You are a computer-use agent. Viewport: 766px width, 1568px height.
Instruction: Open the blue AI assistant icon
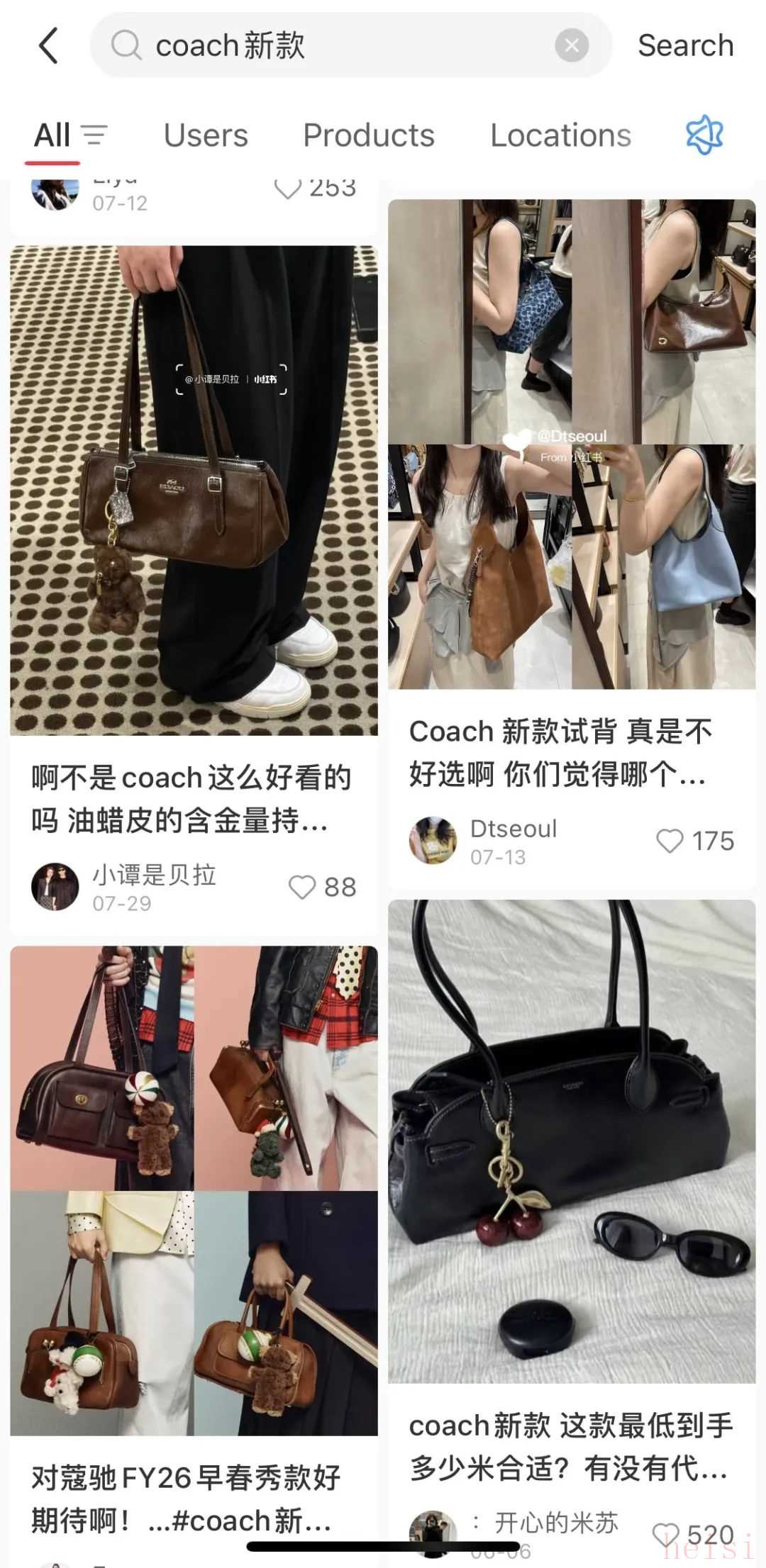[x=704, y=135]
